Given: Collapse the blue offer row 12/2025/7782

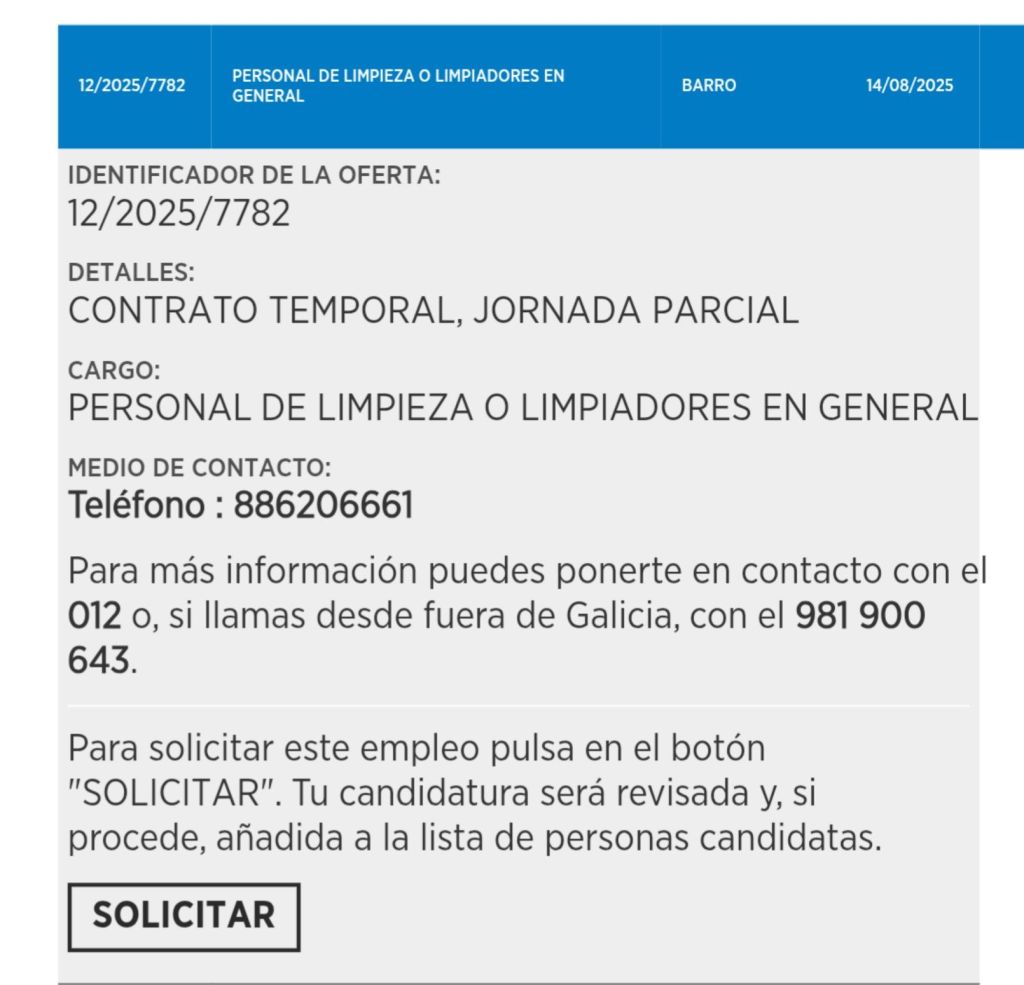Looking at the screenshot, I should pos(517,86).
